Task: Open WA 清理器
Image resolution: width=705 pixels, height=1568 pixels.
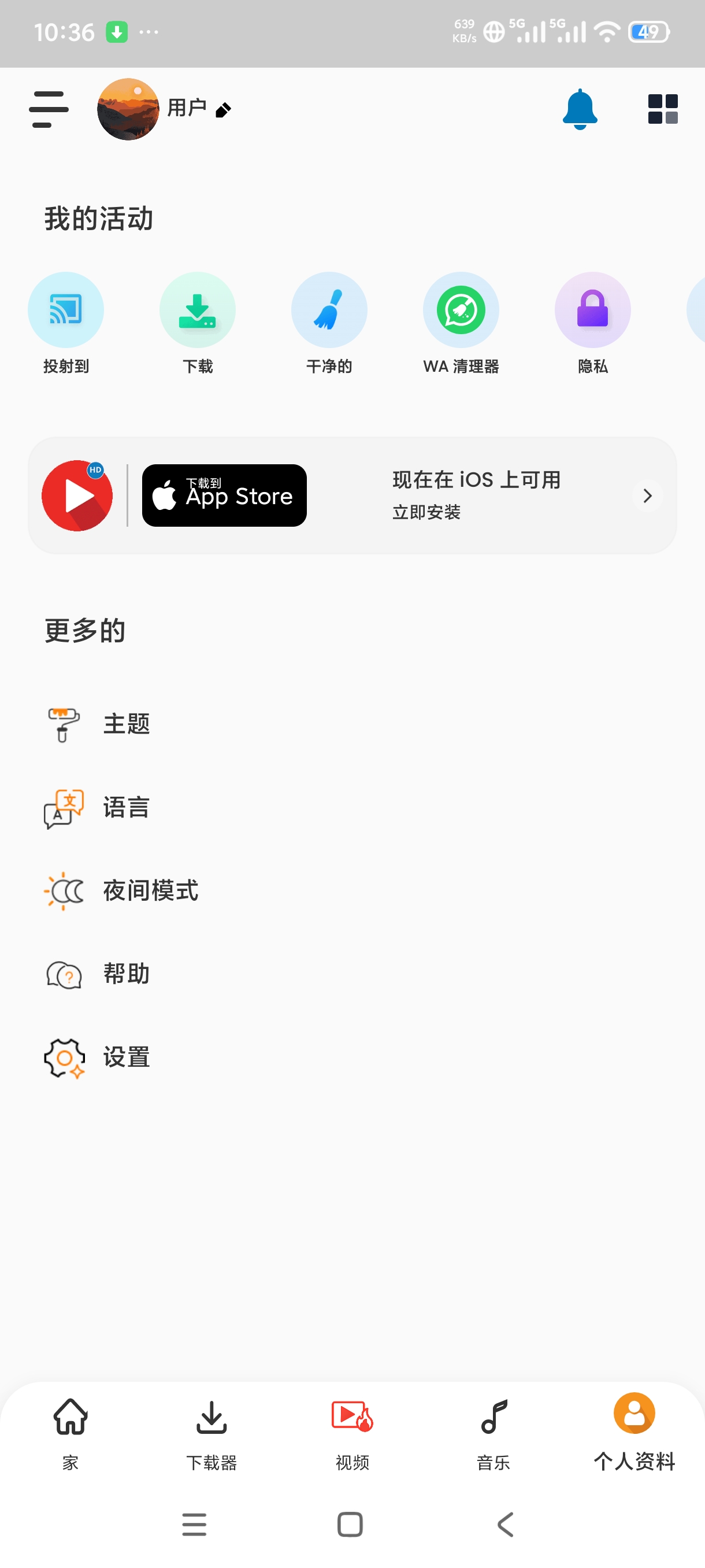Action: [461, 323]
